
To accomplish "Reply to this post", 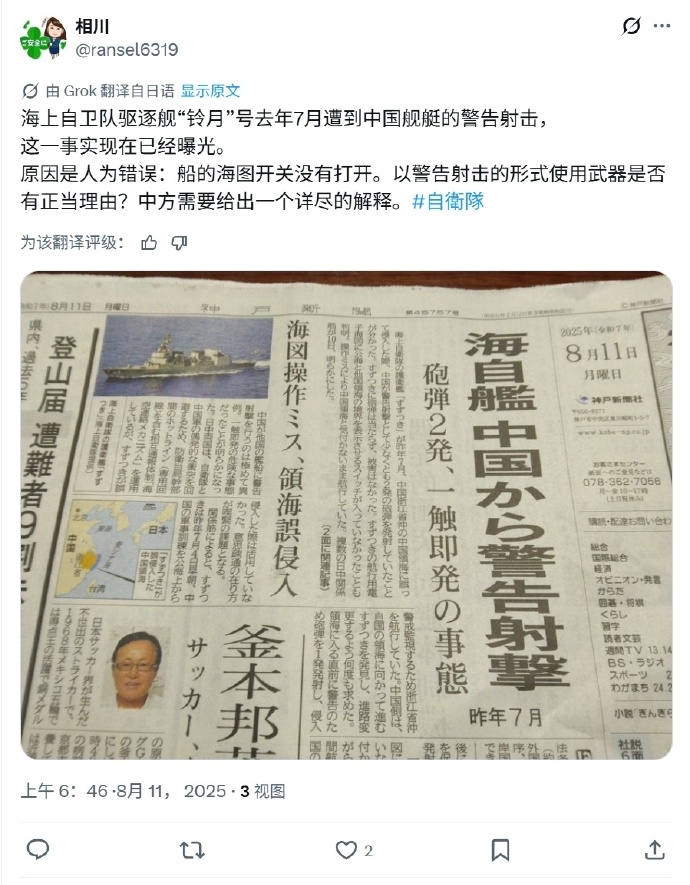I will pos(38,850).
